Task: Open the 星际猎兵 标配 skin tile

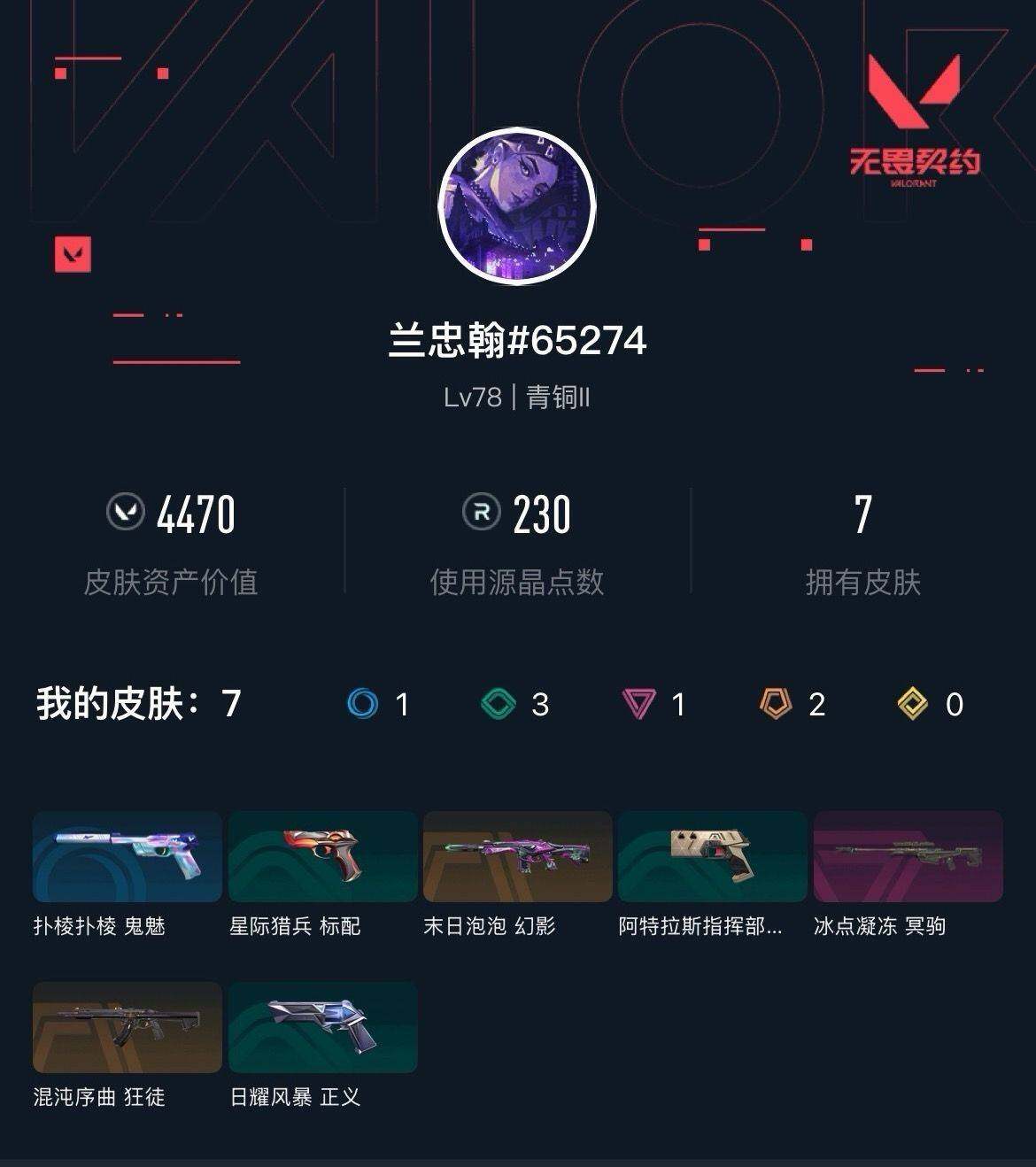Action: coord(322,856)
